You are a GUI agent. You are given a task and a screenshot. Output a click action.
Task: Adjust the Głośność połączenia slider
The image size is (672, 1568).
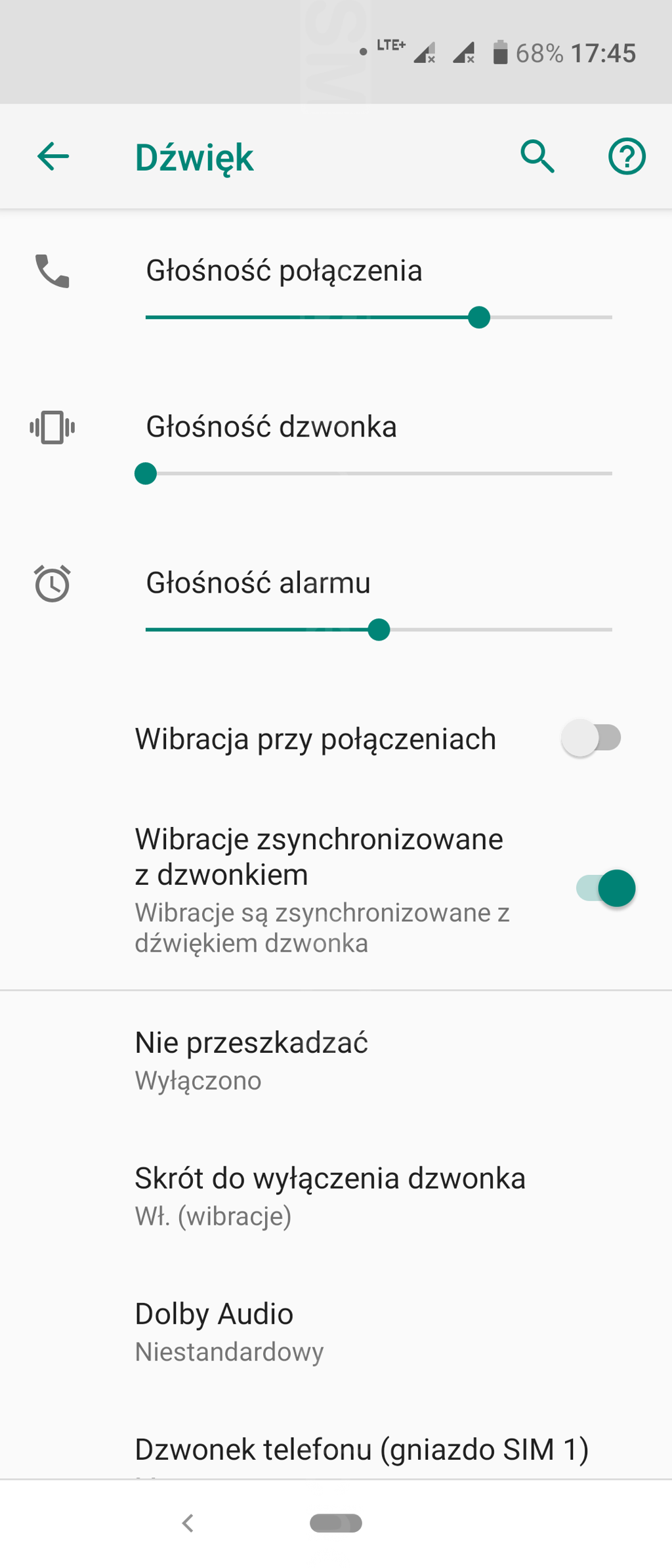(478, 318)
